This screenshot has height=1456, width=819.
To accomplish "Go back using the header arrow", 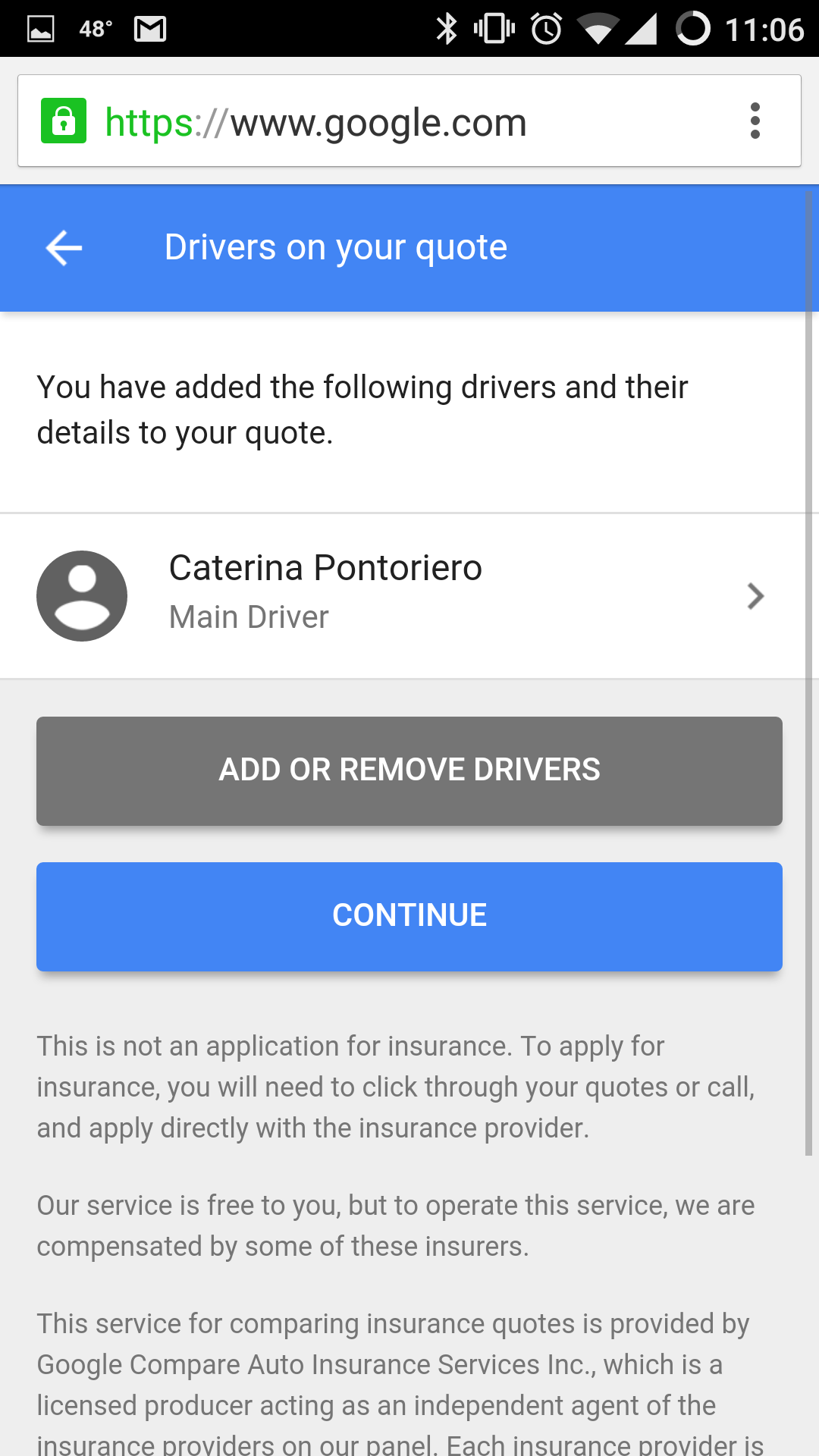I will click(x=64, y=248).
